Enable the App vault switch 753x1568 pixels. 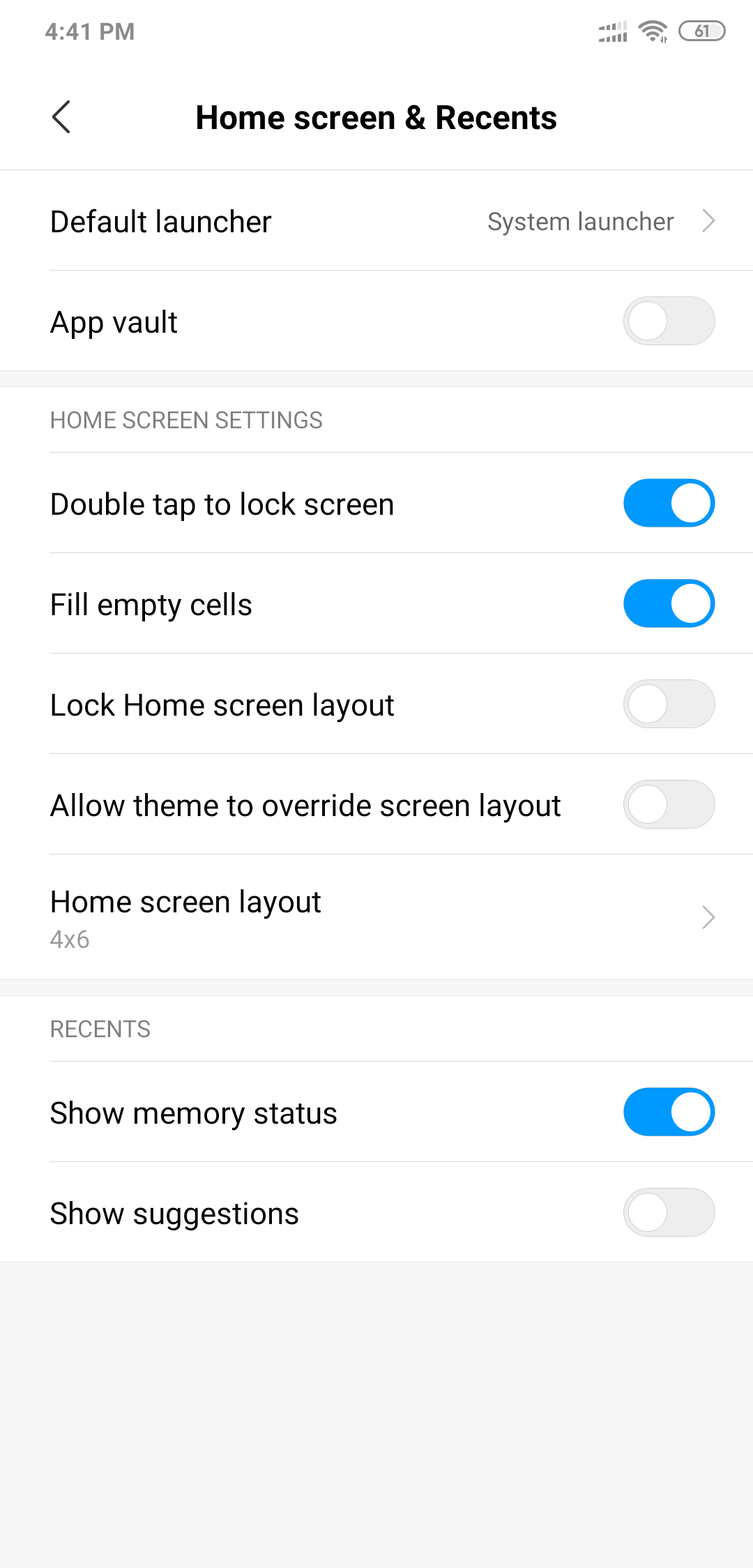pos(669,321)
